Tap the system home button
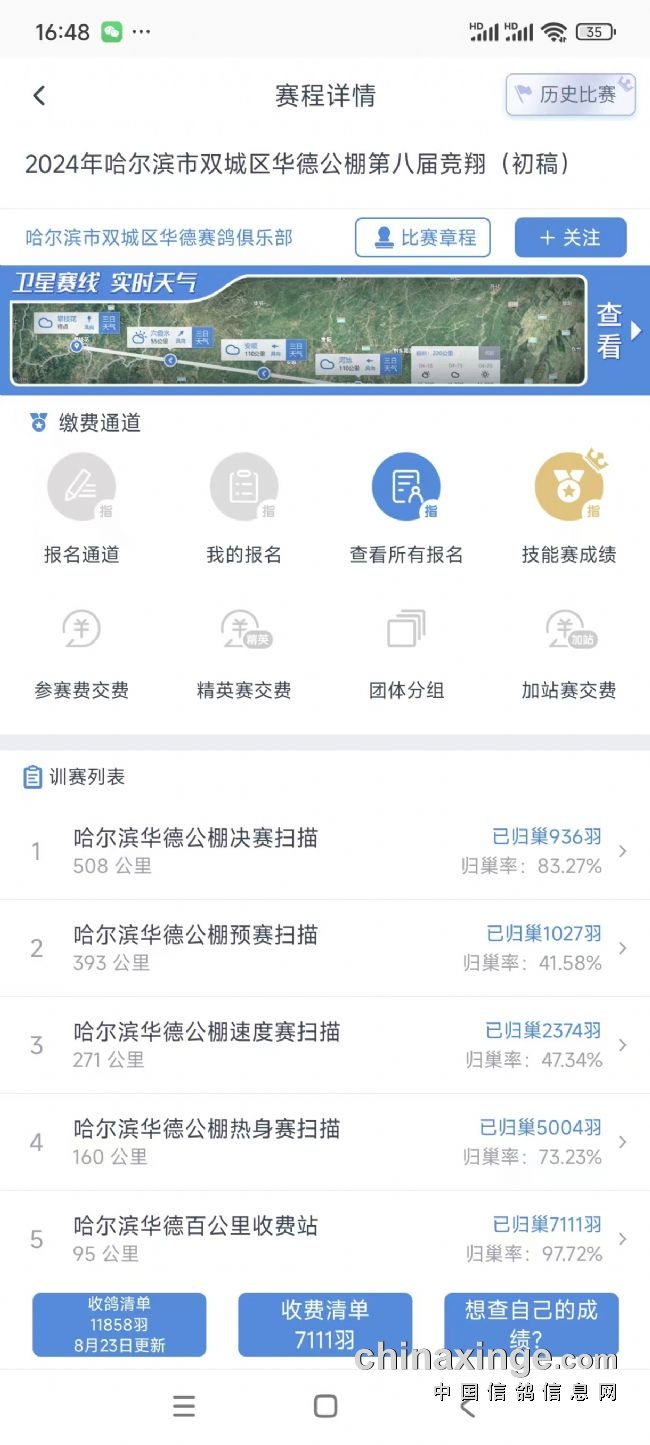 point(325,1406)
